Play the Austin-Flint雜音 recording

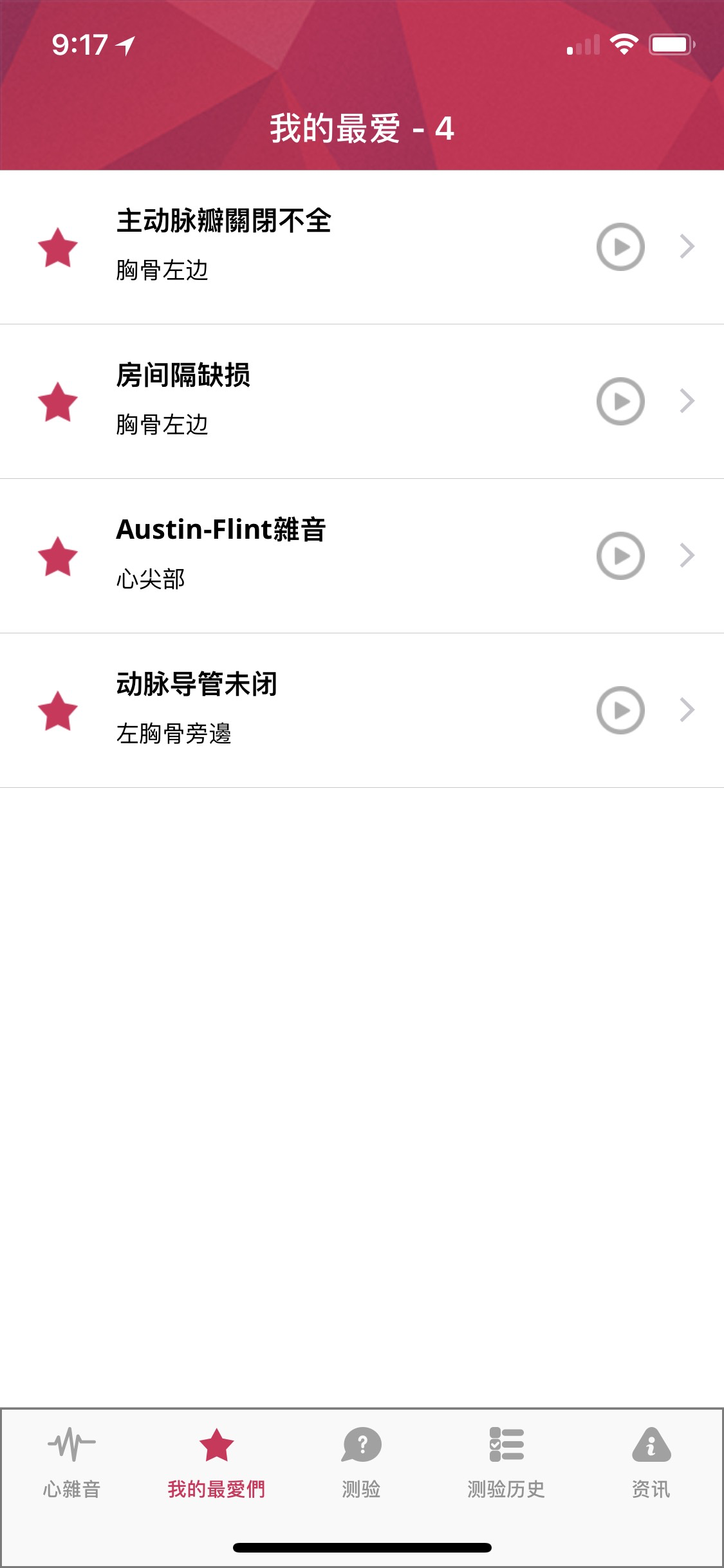(620, 556)
